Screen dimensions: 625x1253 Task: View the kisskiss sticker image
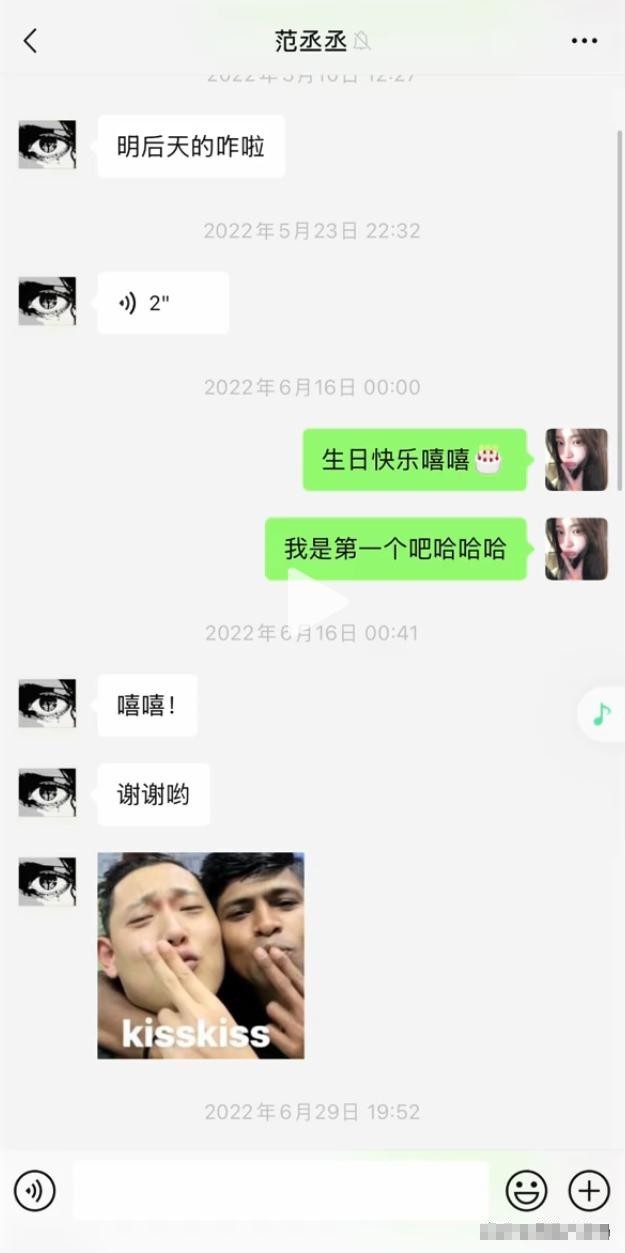(x=201, y=955)
